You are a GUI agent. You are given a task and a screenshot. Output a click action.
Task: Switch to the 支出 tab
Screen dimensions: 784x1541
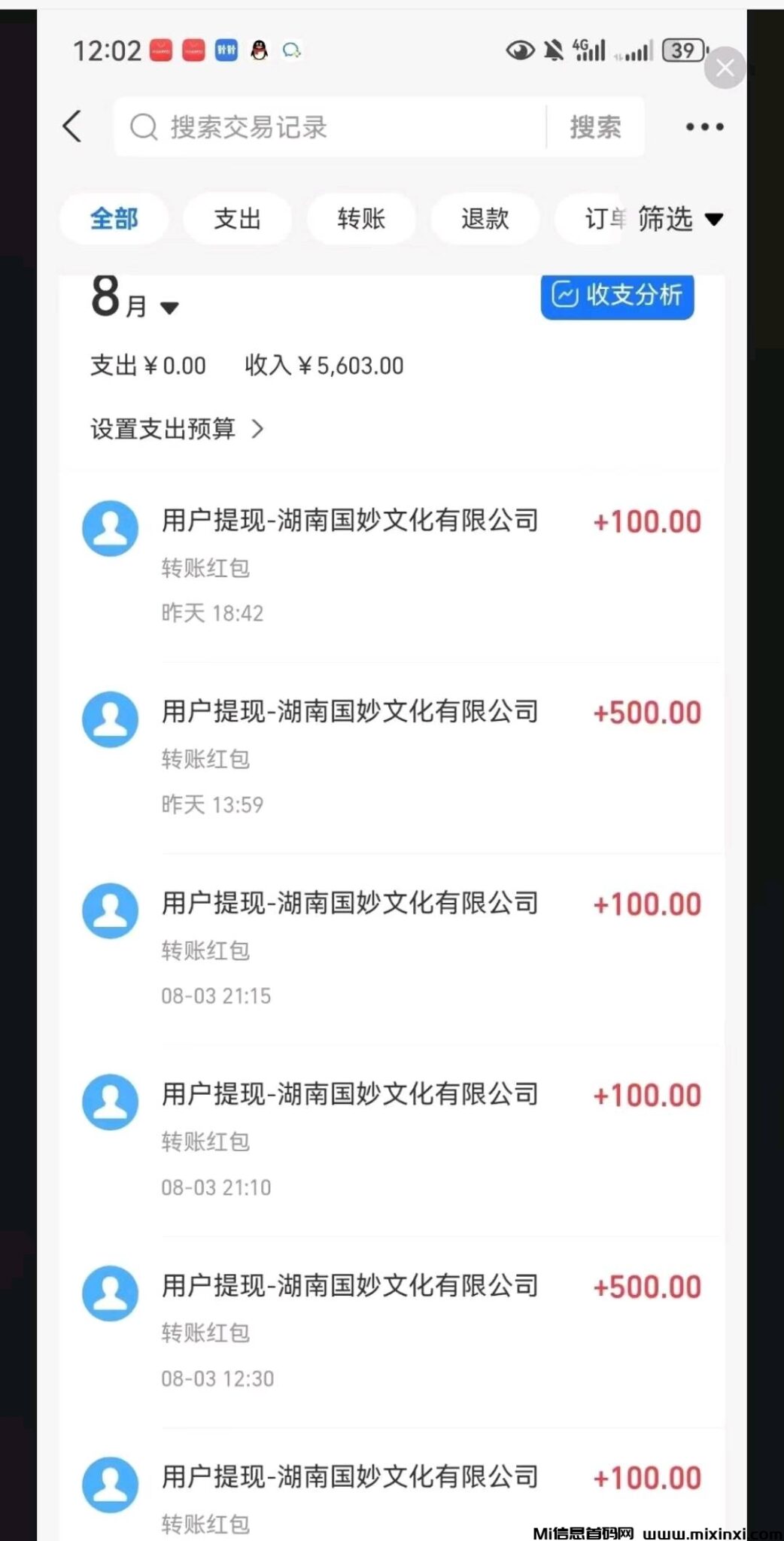tap(237, 219)
